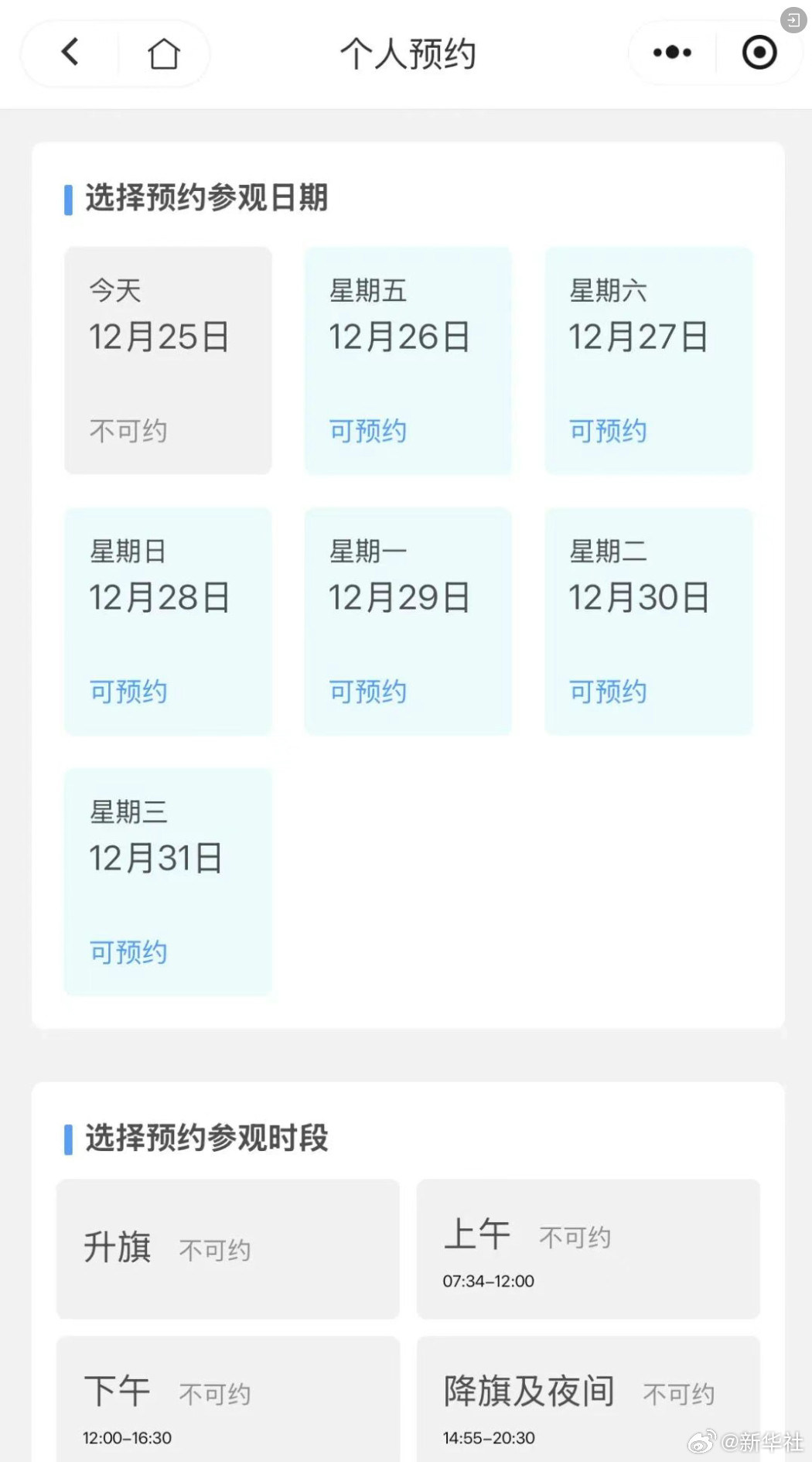812x1462 pixels.
Task: Select the 升旗 time slot
Action: point(227,1248)
